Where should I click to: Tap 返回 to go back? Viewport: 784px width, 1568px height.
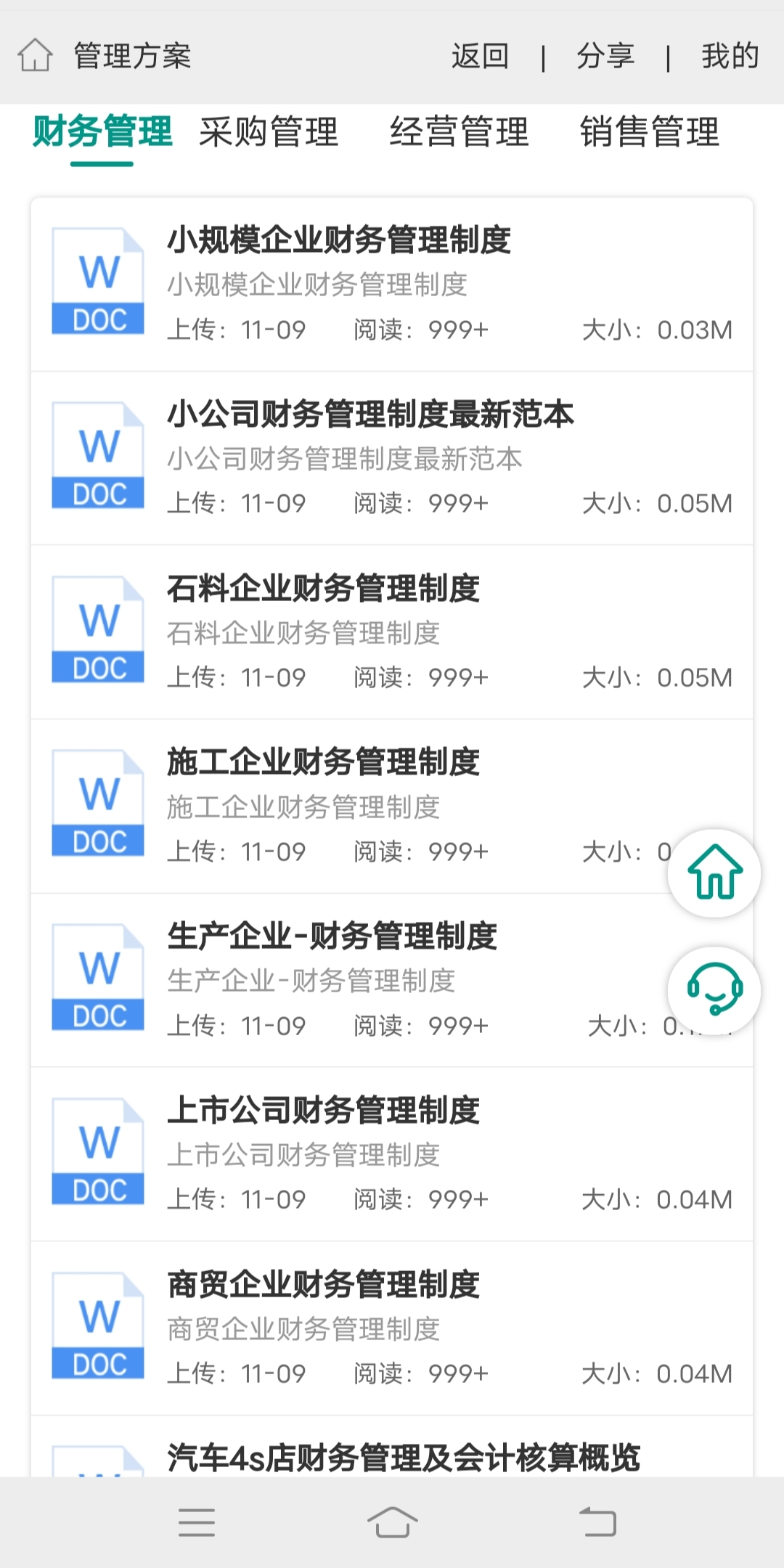click(481, 57)
